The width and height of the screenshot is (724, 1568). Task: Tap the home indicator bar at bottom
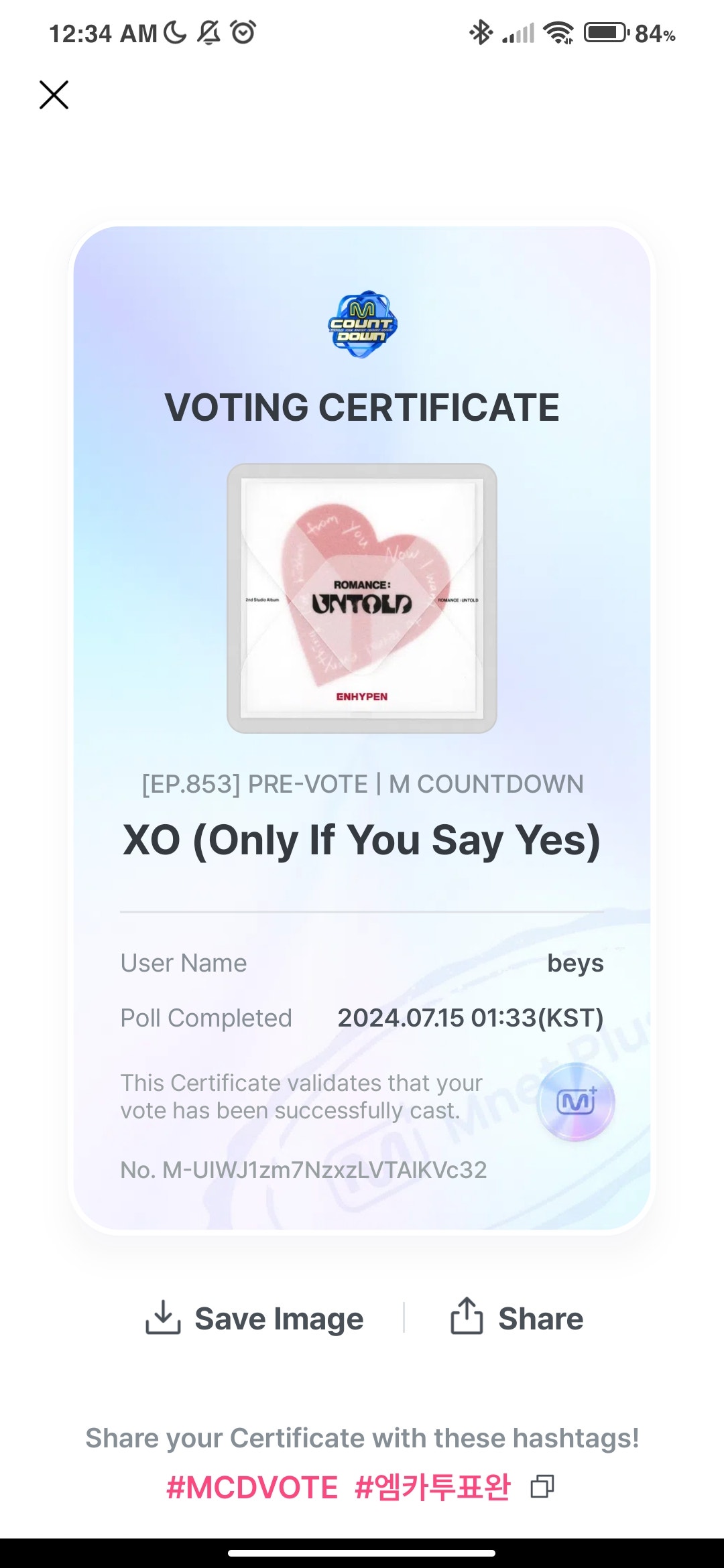click(x=362, y=1552)
